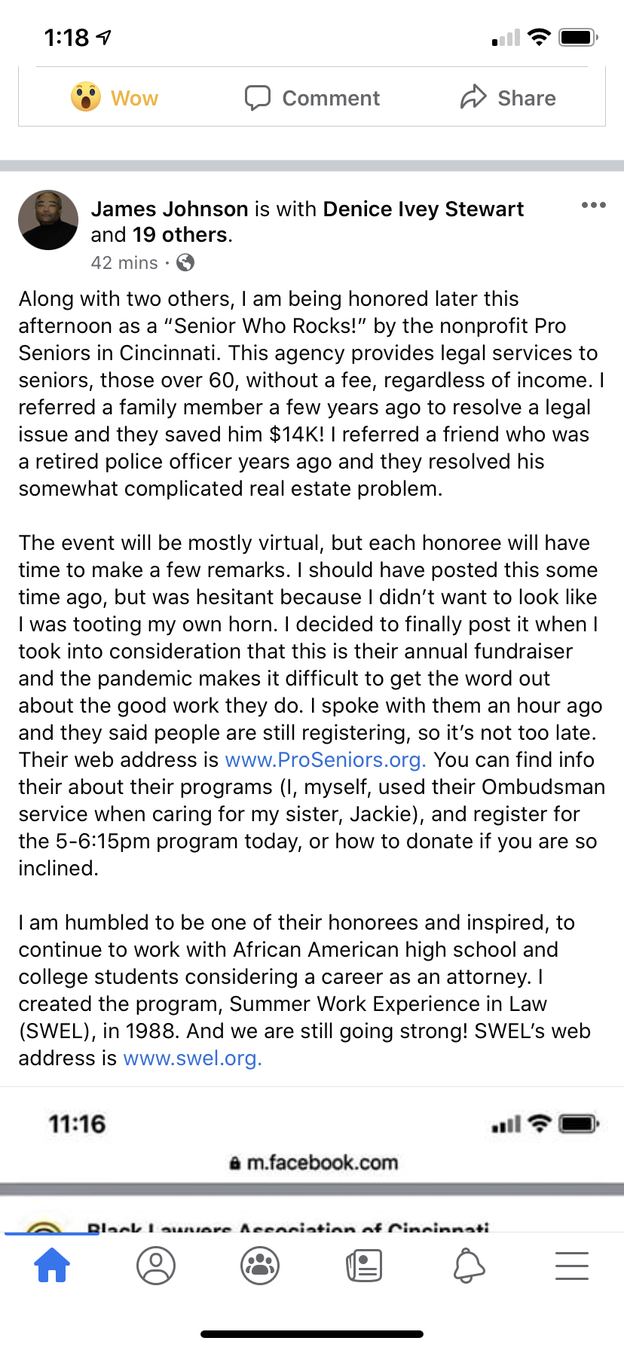624x1350 pixels.
Task: Open James Johnson's profile picture
Action: pos(48,220)
